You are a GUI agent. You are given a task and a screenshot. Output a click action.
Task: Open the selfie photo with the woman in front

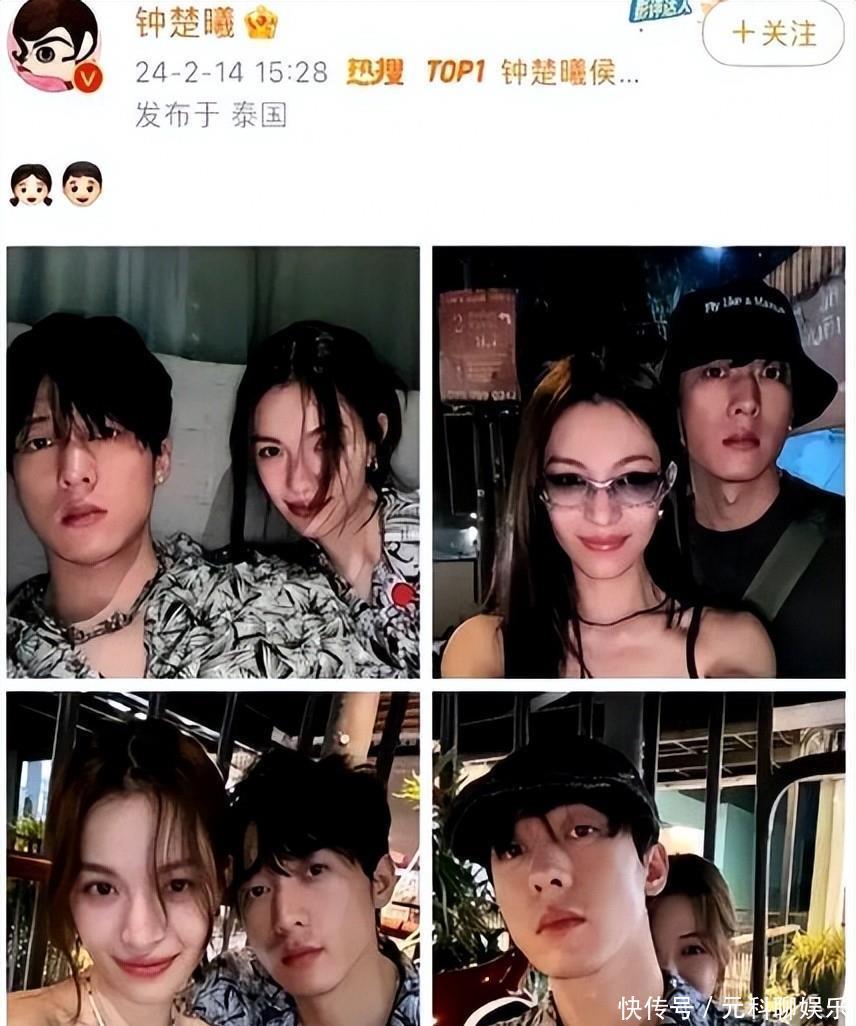click(213, 858)
